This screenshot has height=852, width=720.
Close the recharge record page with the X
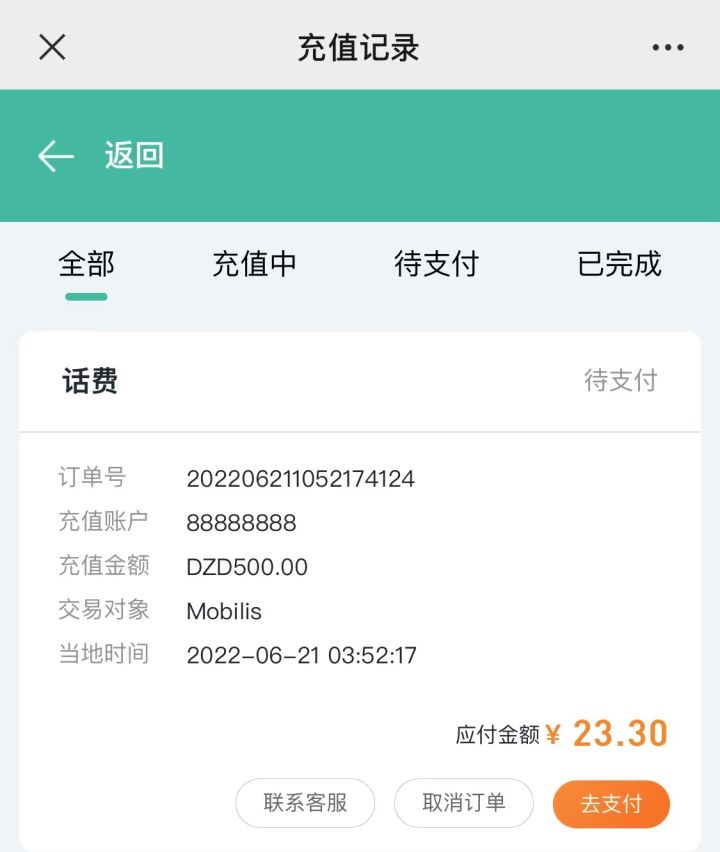[52, 47]
